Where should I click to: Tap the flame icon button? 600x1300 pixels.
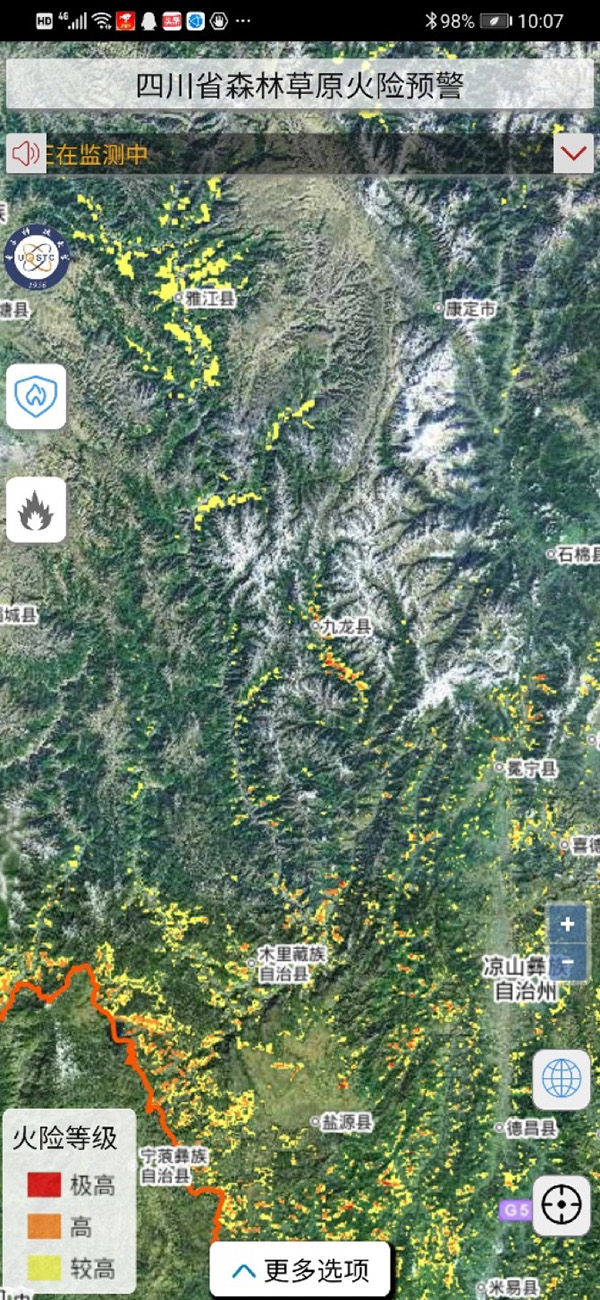[36, 510]
